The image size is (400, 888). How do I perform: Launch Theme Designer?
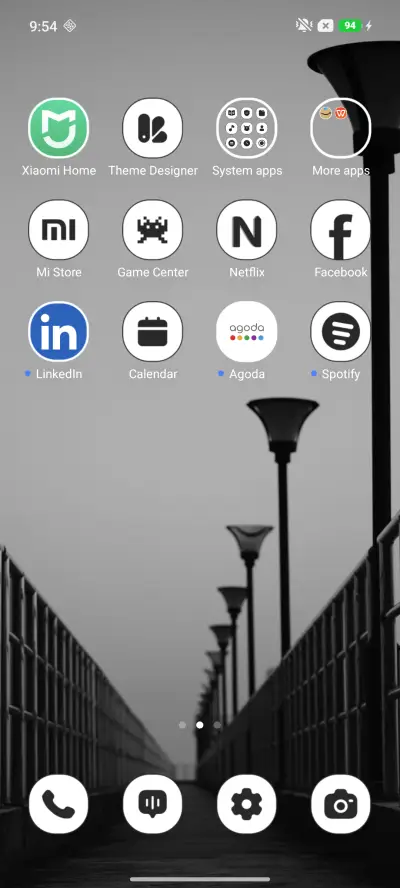(x=152, y=128)
